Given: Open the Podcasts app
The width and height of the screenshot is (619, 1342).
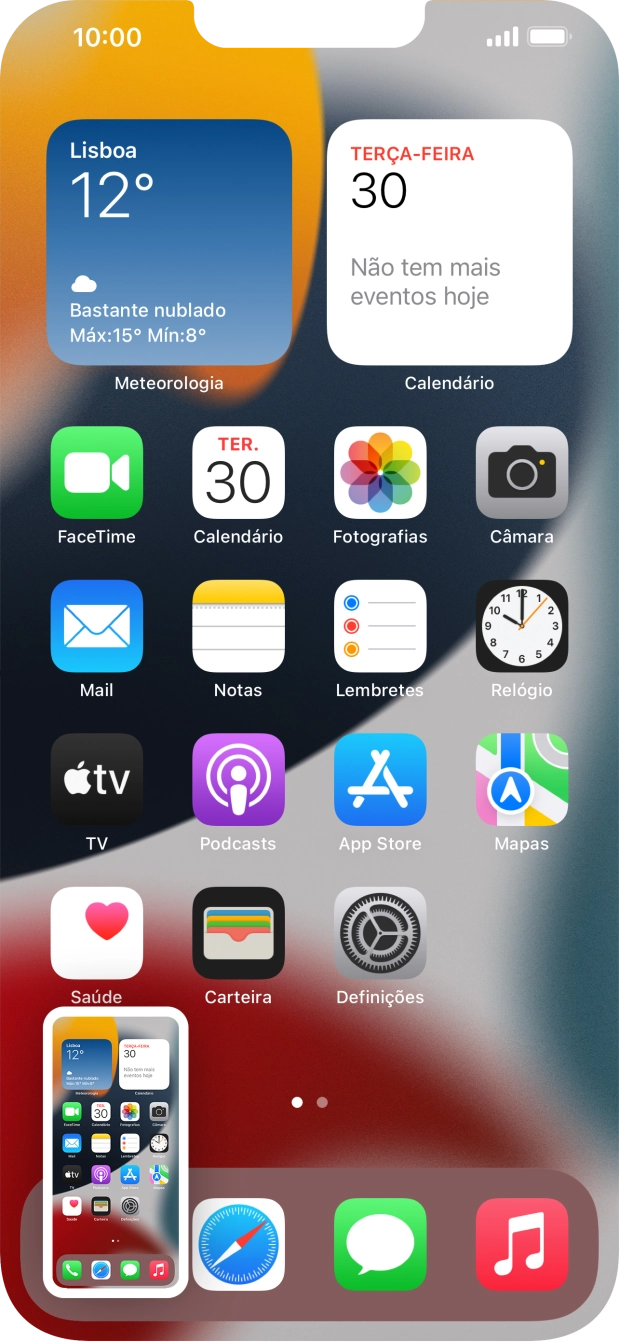Looking at the screenshot, I should tap(238, 780).
